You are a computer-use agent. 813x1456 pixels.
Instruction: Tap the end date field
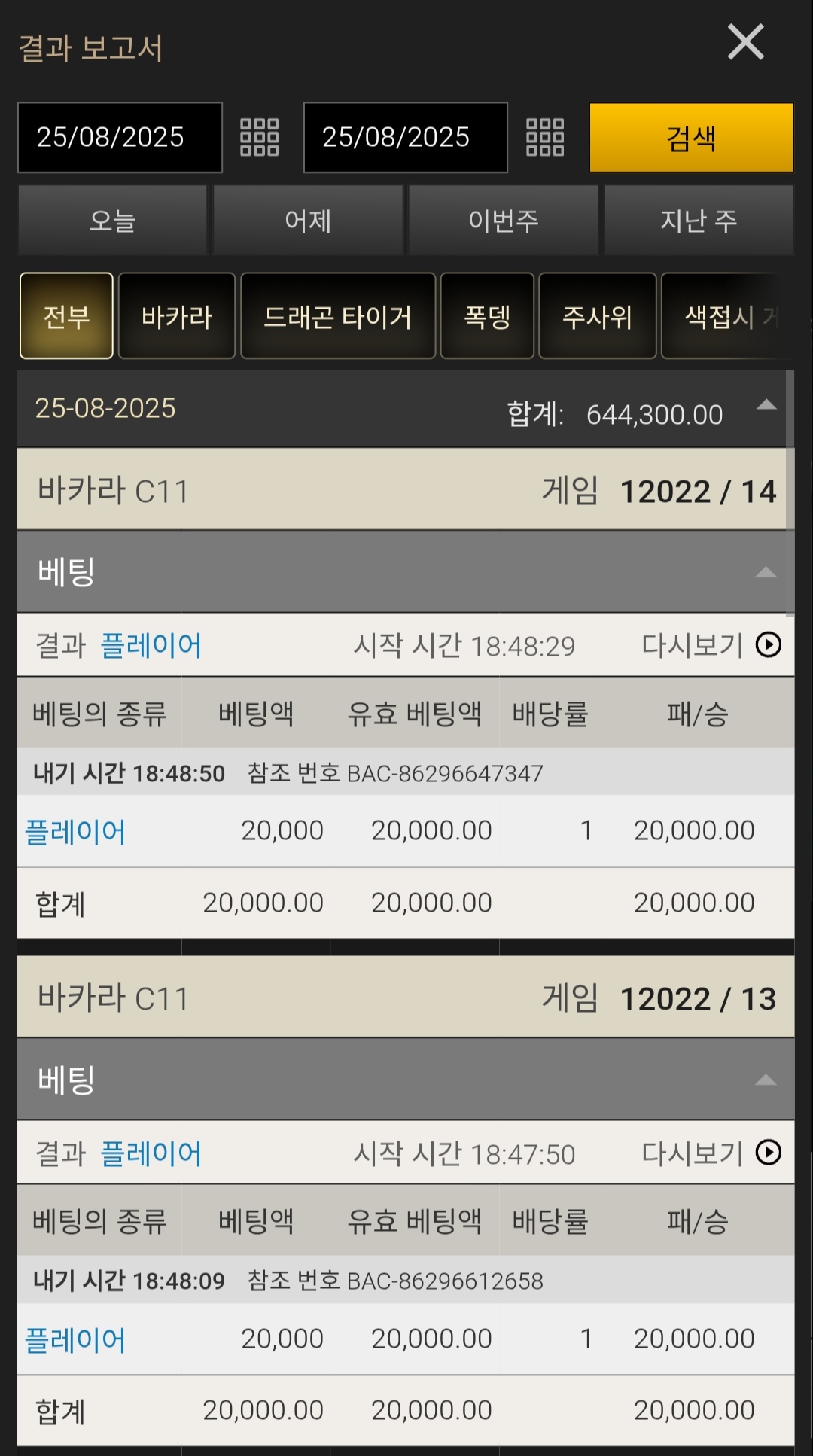click(x=405, y=138)
